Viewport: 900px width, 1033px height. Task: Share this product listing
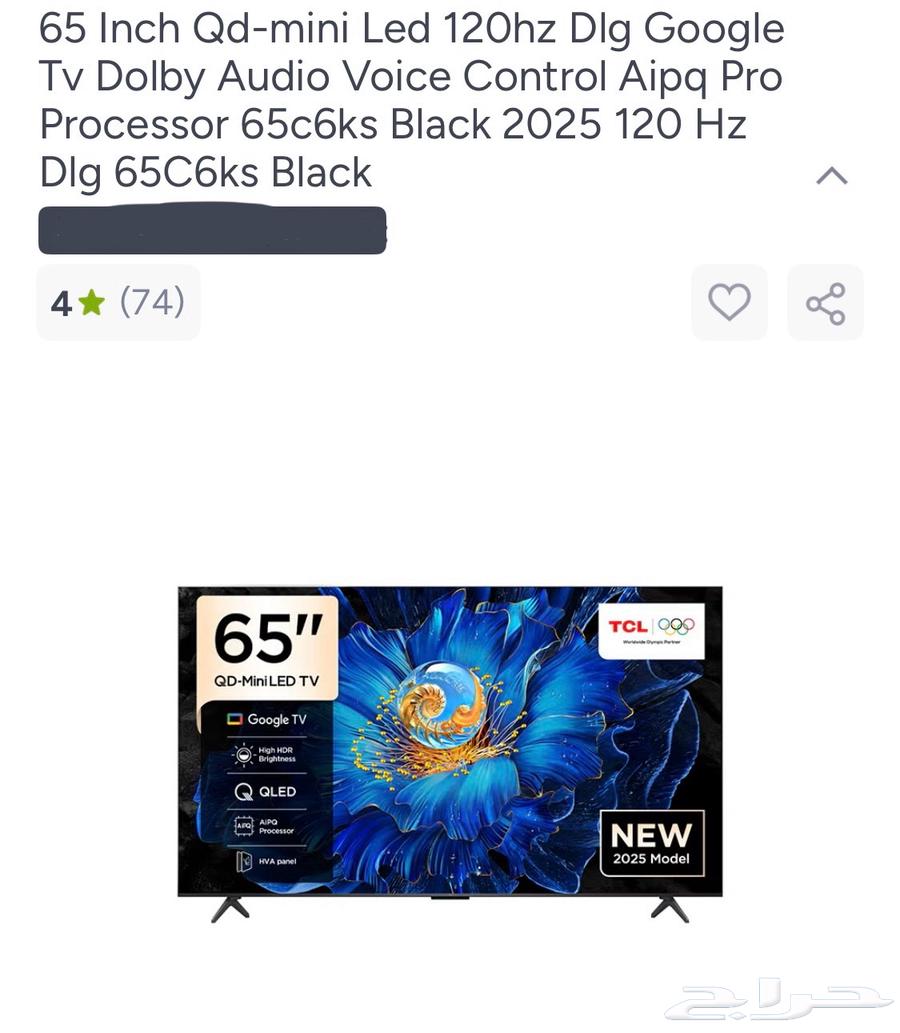click(825, 302)
